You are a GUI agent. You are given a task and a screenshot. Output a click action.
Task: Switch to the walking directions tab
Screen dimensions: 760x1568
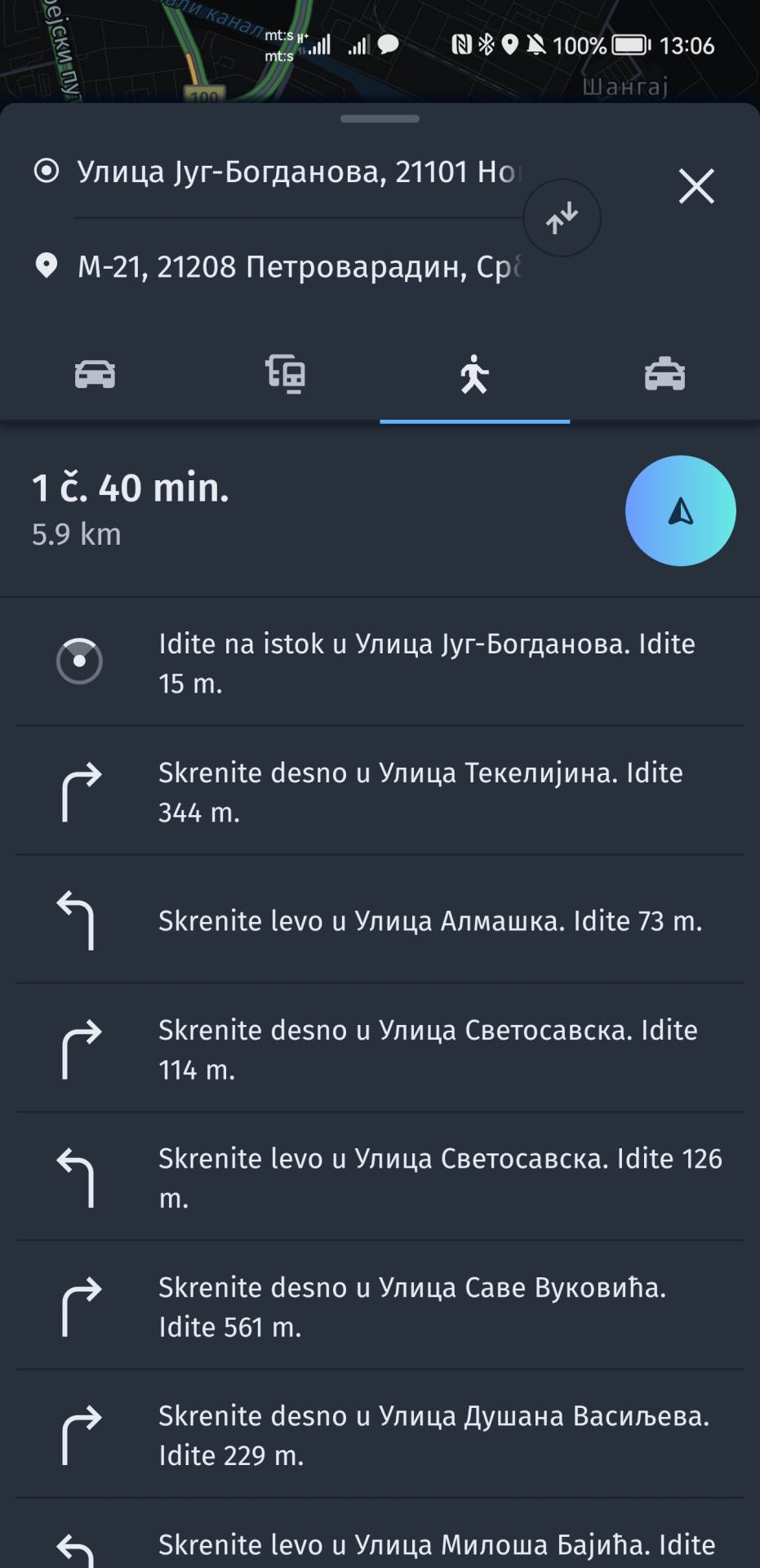tap(475, 374)
